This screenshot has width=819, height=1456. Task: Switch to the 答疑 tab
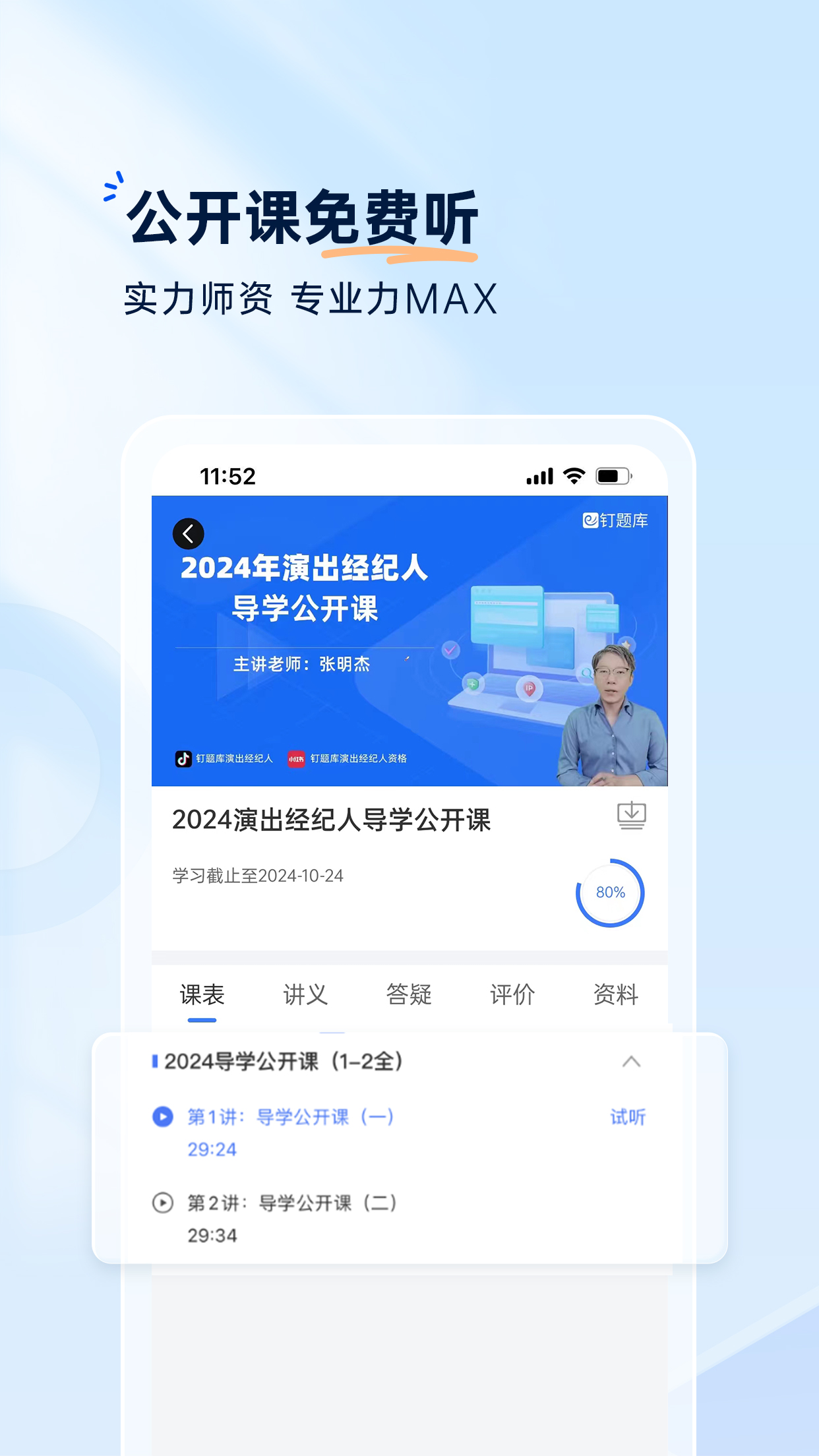409,994
